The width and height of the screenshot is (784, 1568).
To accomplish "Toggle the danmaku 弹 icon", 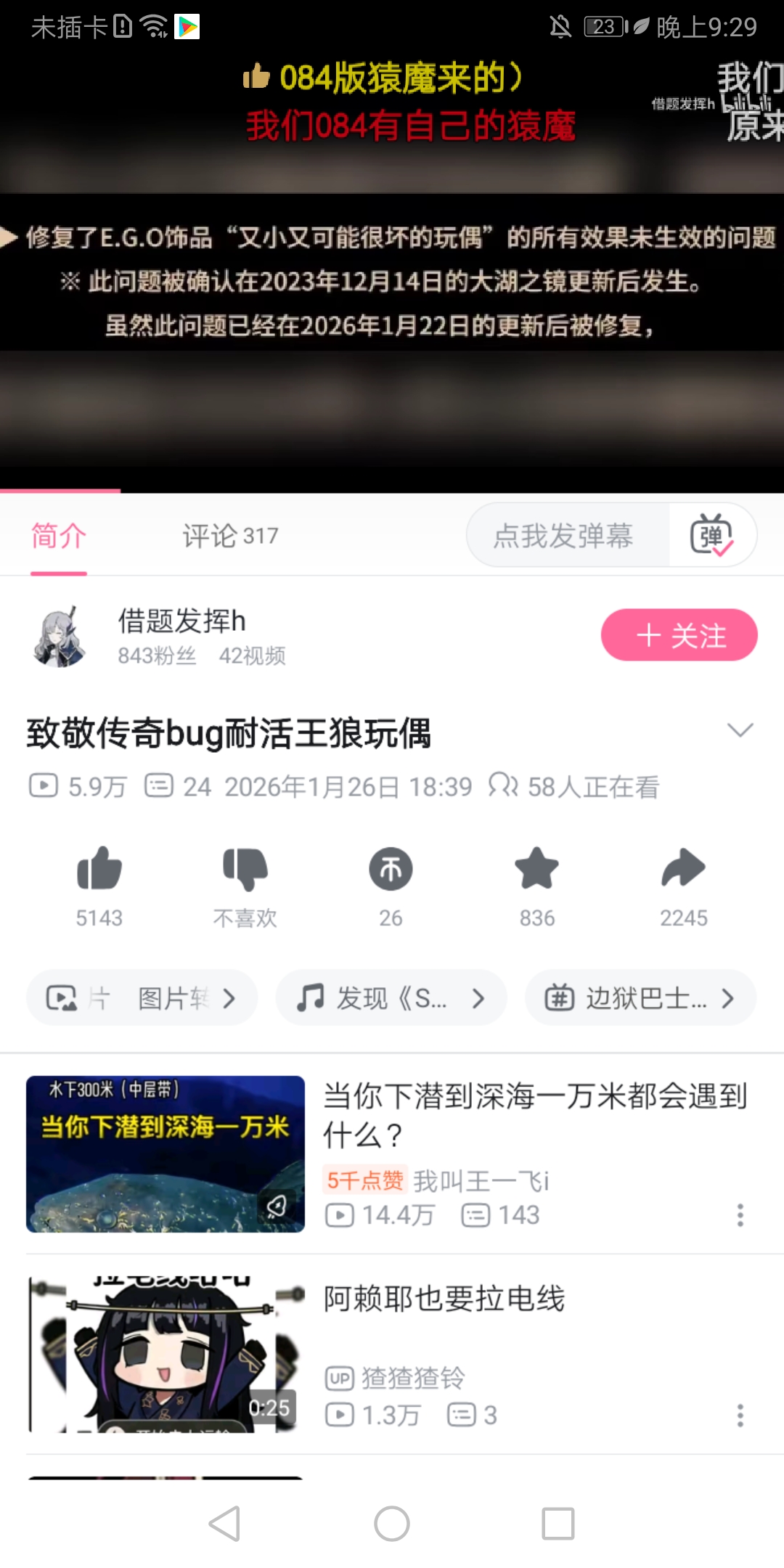I will [x=711, y=536].
